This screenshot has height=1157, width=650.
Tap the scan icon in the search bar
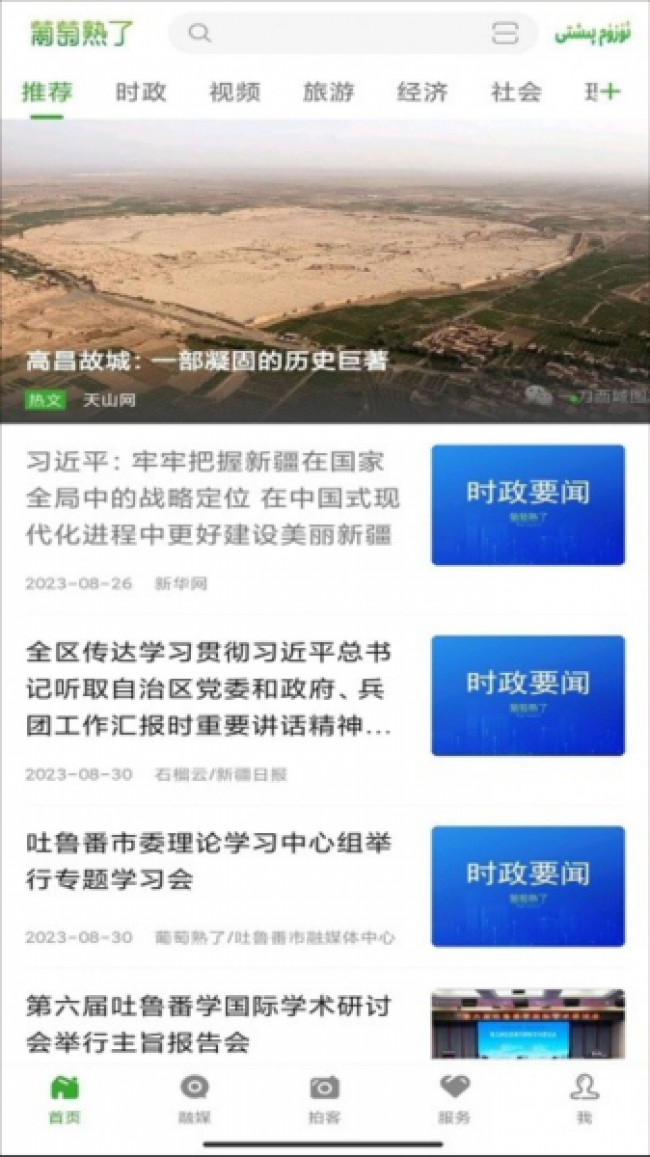pos(505,34)
